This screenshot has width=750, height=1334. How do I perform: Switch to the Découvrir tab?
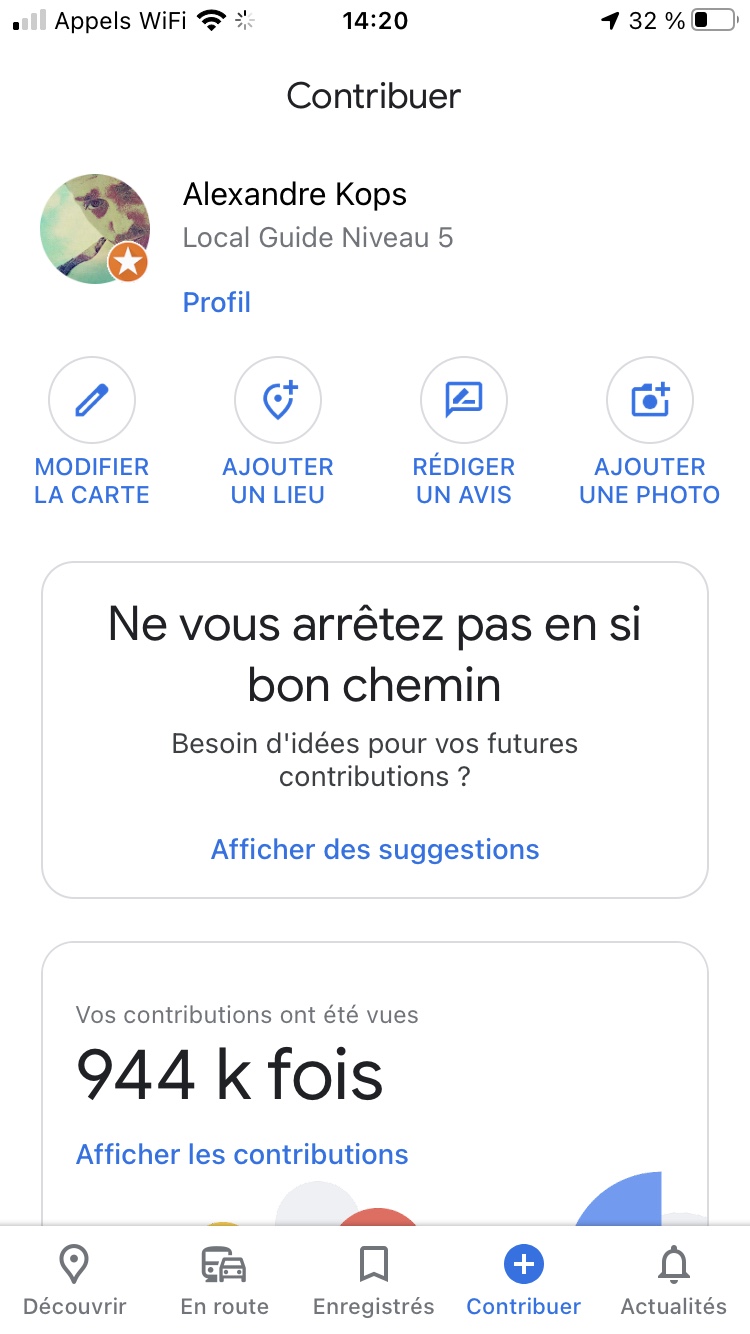75,1280
